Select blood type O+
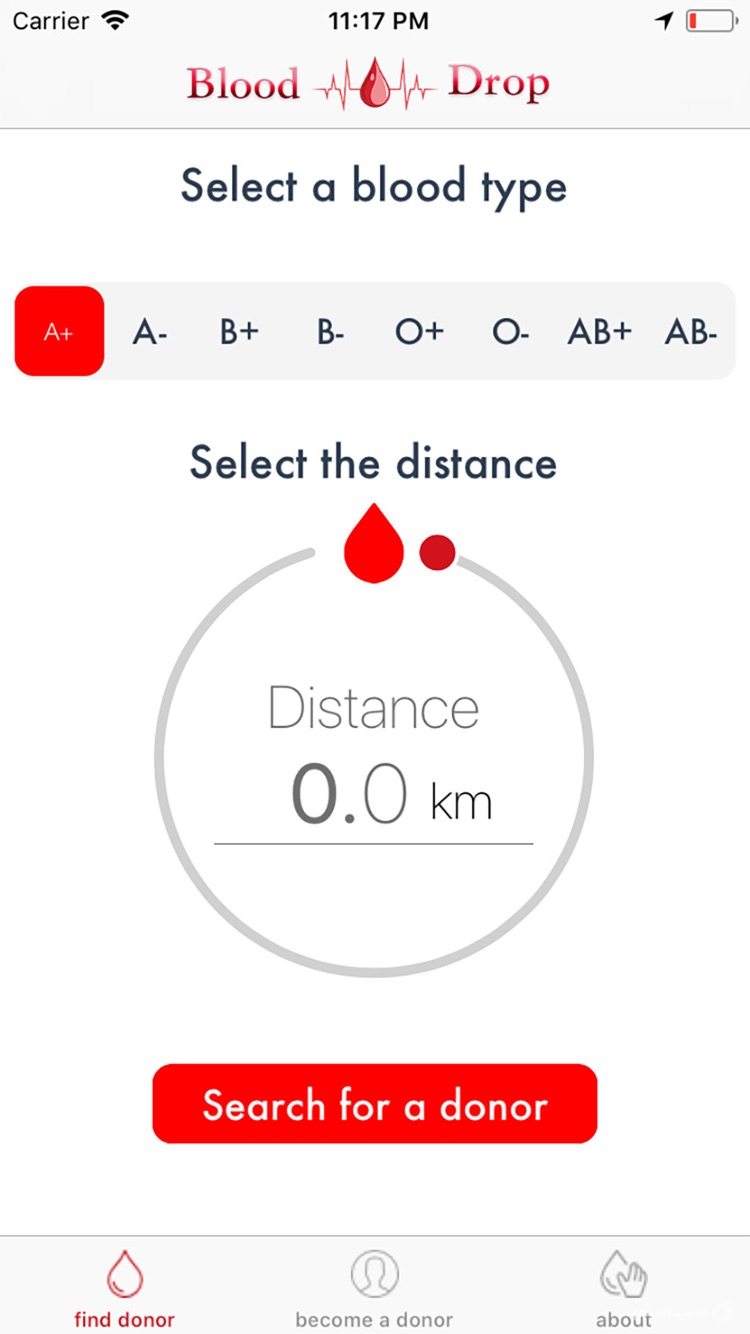750x1334 pixels. [419, 331]
